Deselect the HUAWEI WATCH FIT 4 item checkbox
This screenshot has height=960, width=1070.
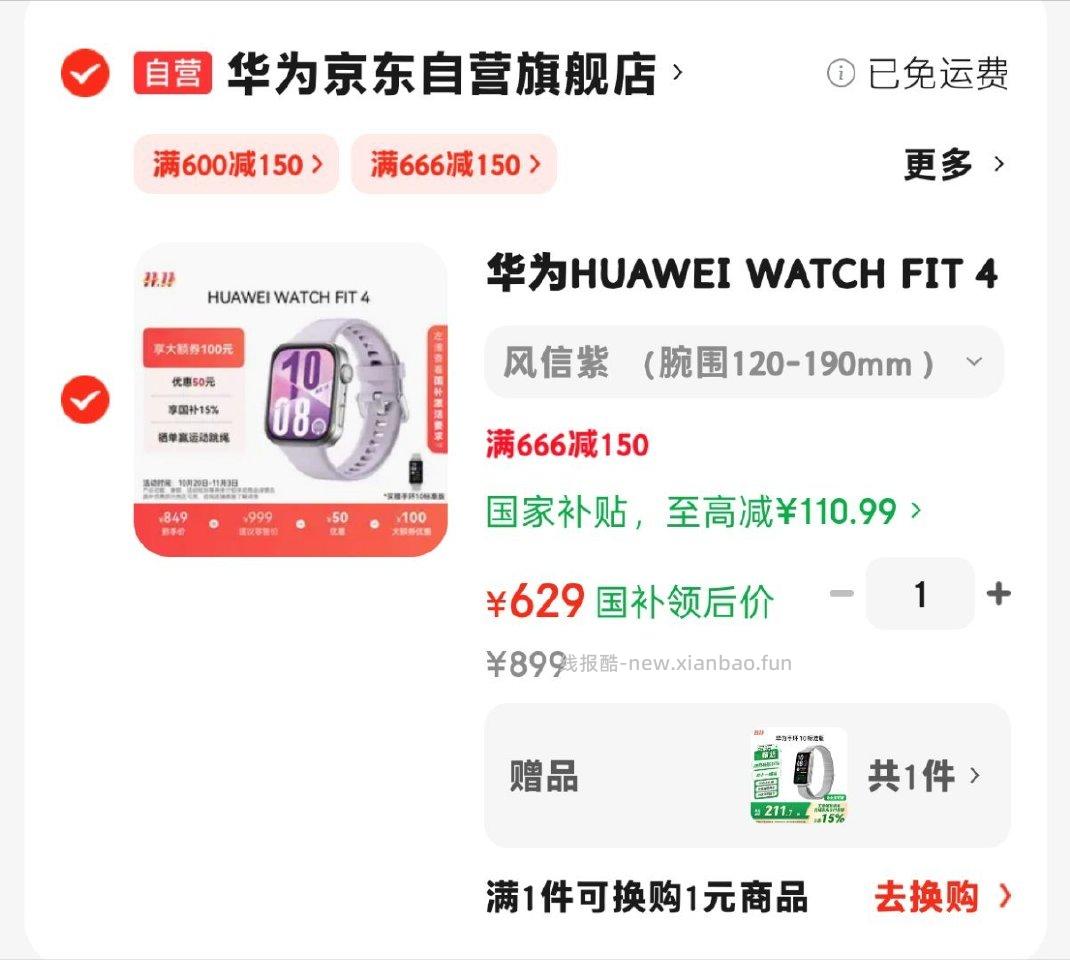(85, 400)
